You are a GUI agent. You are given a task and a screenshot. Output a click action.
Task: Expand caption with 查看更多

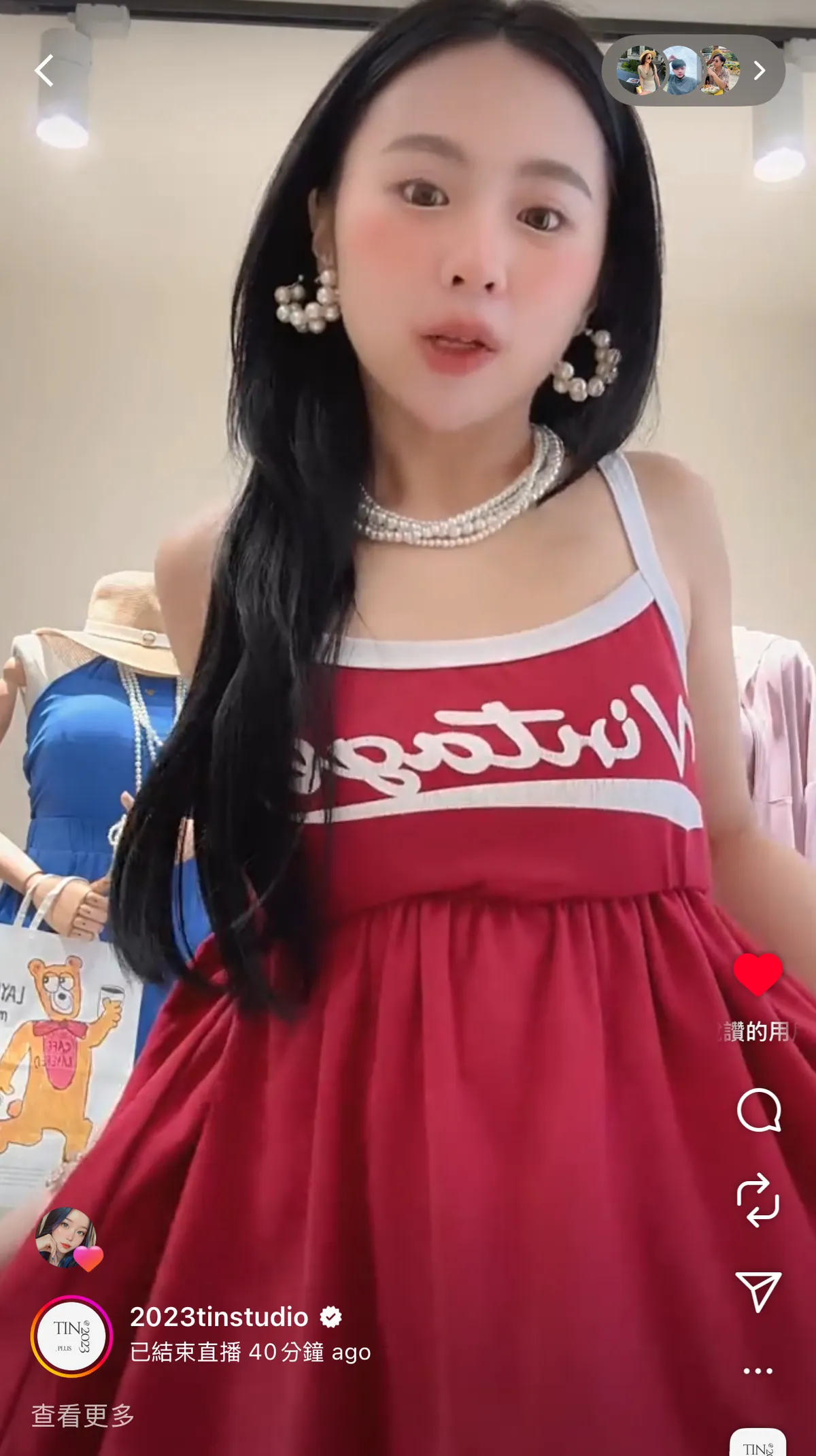[83, 1416]
